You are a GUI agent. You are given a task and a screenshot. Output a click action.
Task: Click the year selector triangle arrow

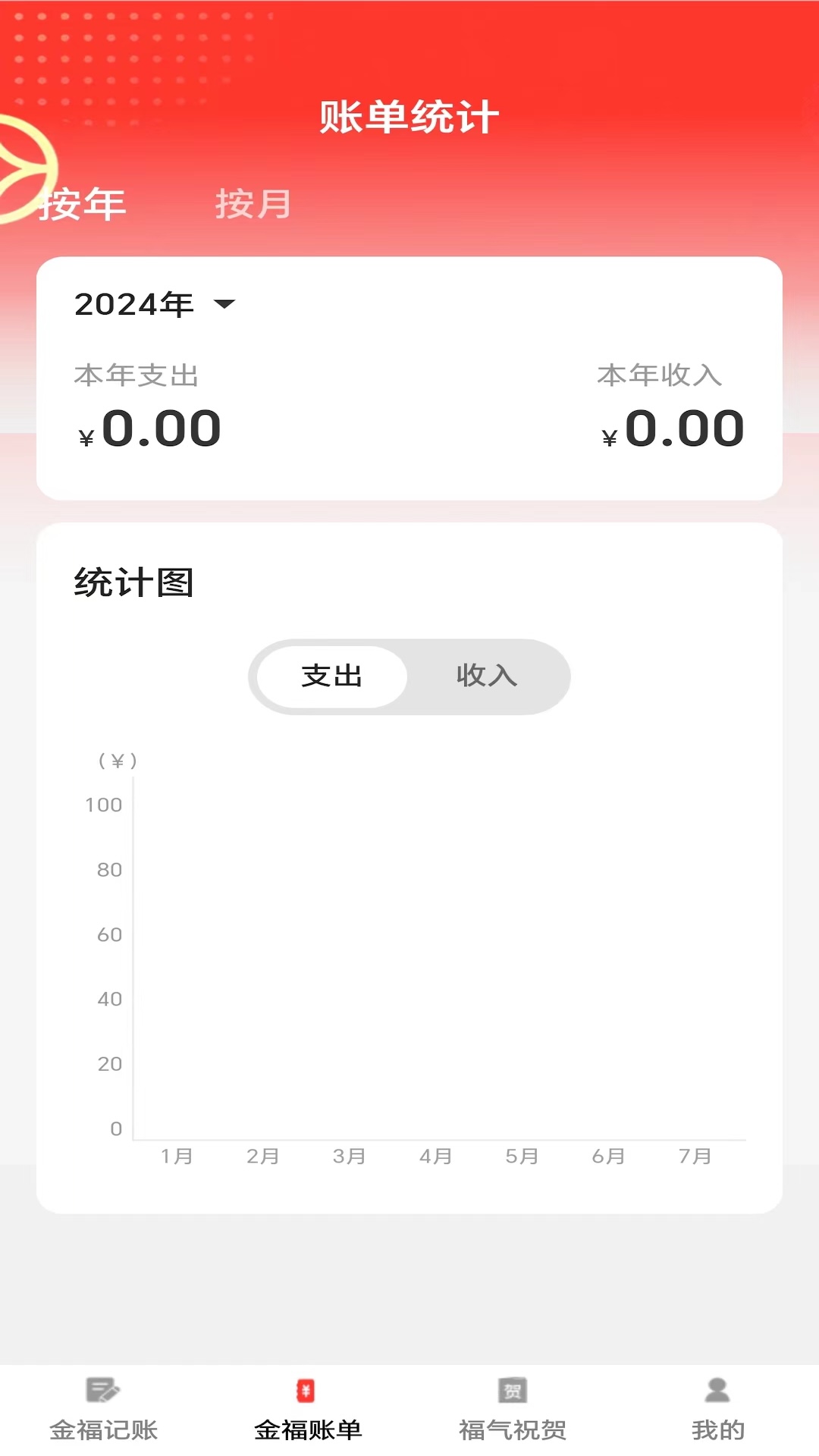pyautogui.click(x=225, y=305)
